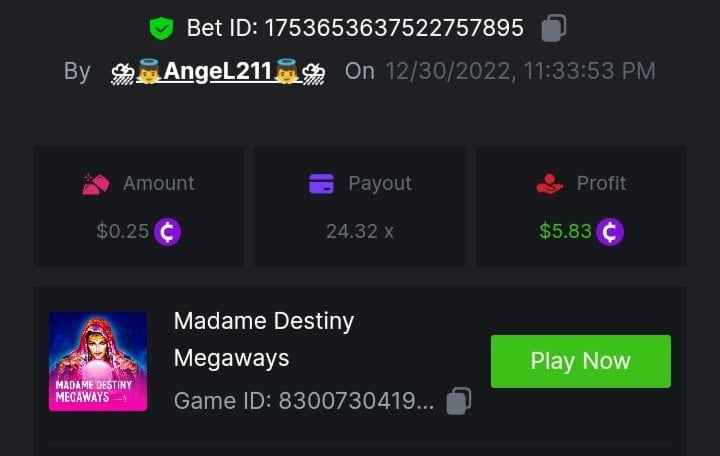The height and width of the screenshot is (456, 720).
Task: Tap the green Play Now button
Action: tap(580, 361)
